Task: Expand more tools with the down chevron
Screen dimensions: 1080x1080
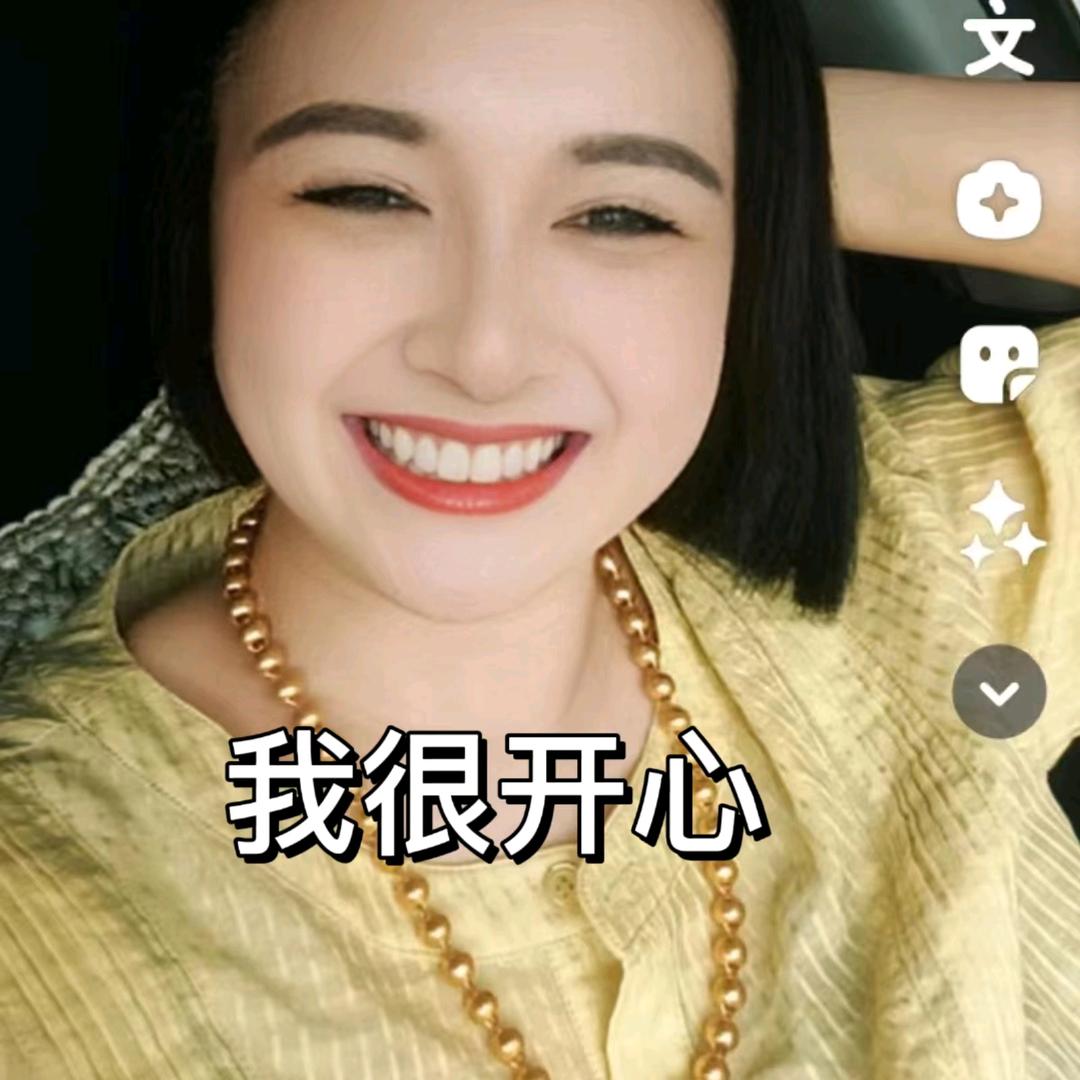Action: [x=999, y=692]
